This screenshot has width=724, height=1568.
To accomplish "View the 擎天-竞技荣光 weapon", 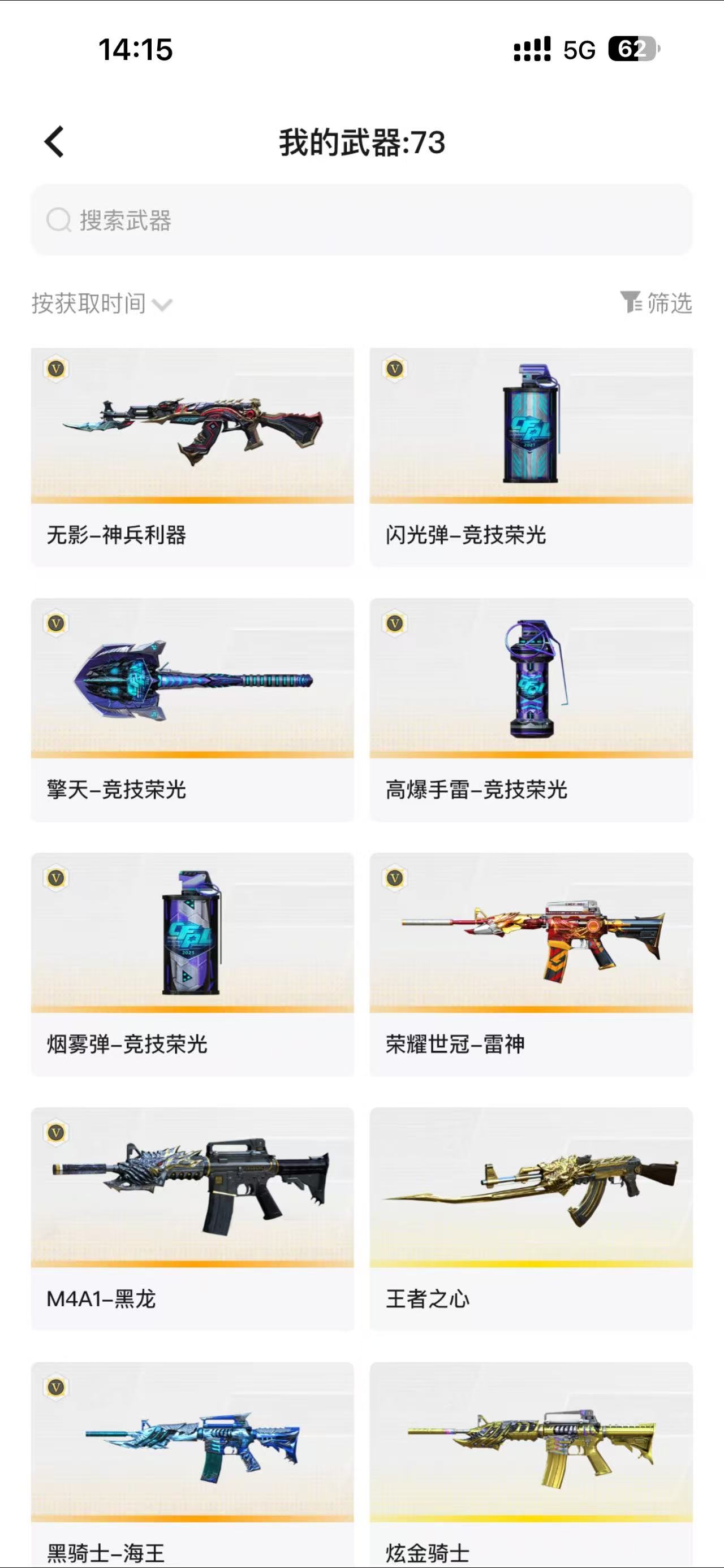I will pyautogui.click(x=192, y=709).
